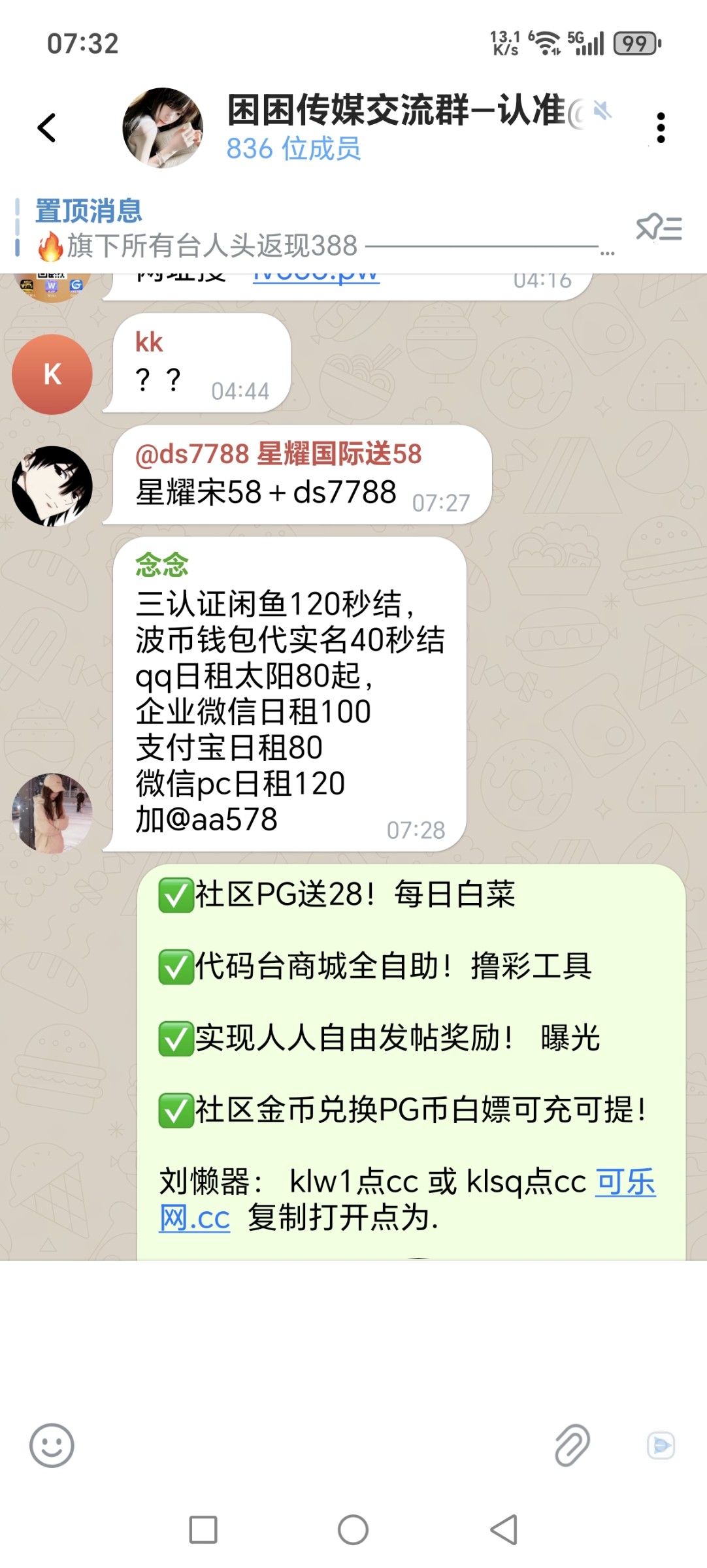The height and width of the screenshot is (1568, 707).
Task: Show the pinned messages list icon
Action: click(x=659, y=229)
